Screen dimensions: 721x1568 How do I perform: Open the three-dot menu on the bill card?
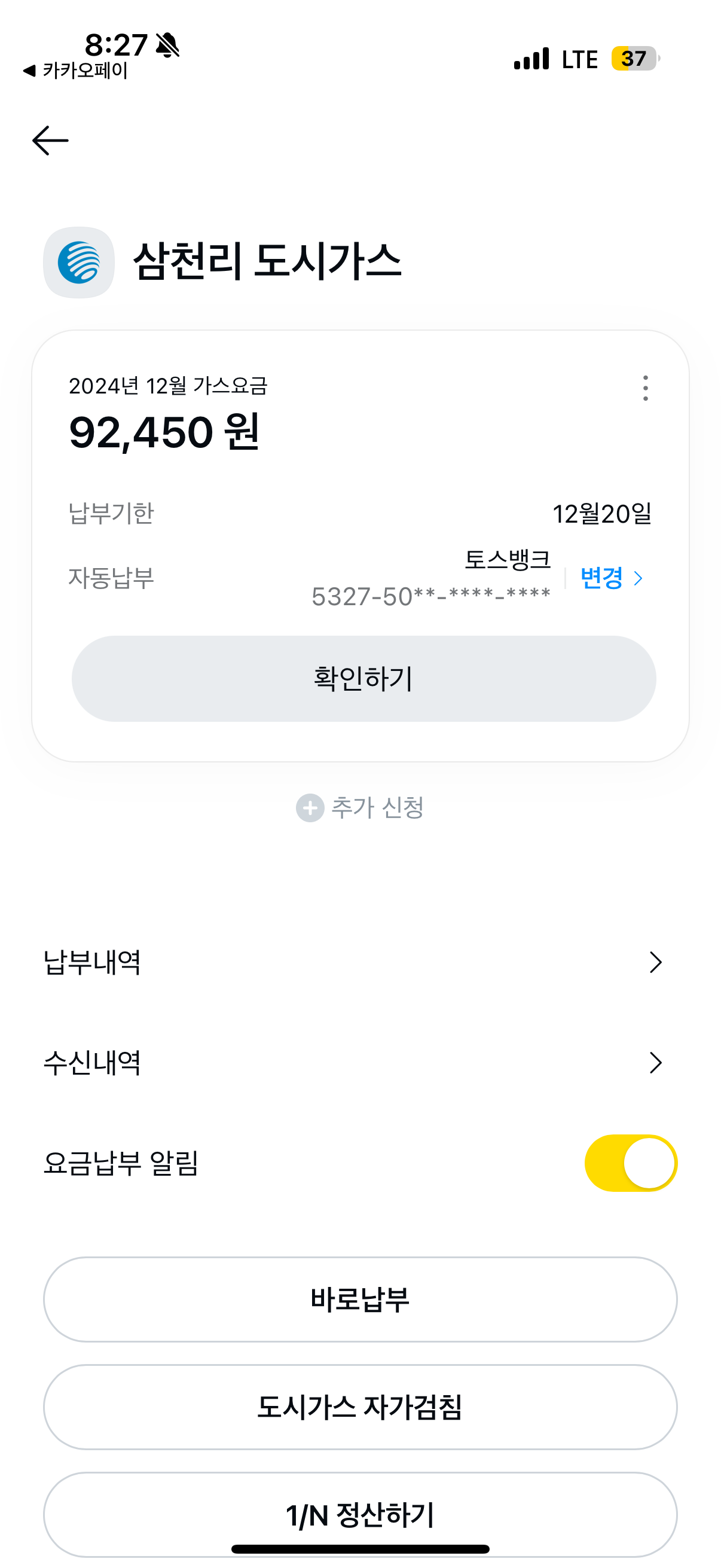[645, 388]
